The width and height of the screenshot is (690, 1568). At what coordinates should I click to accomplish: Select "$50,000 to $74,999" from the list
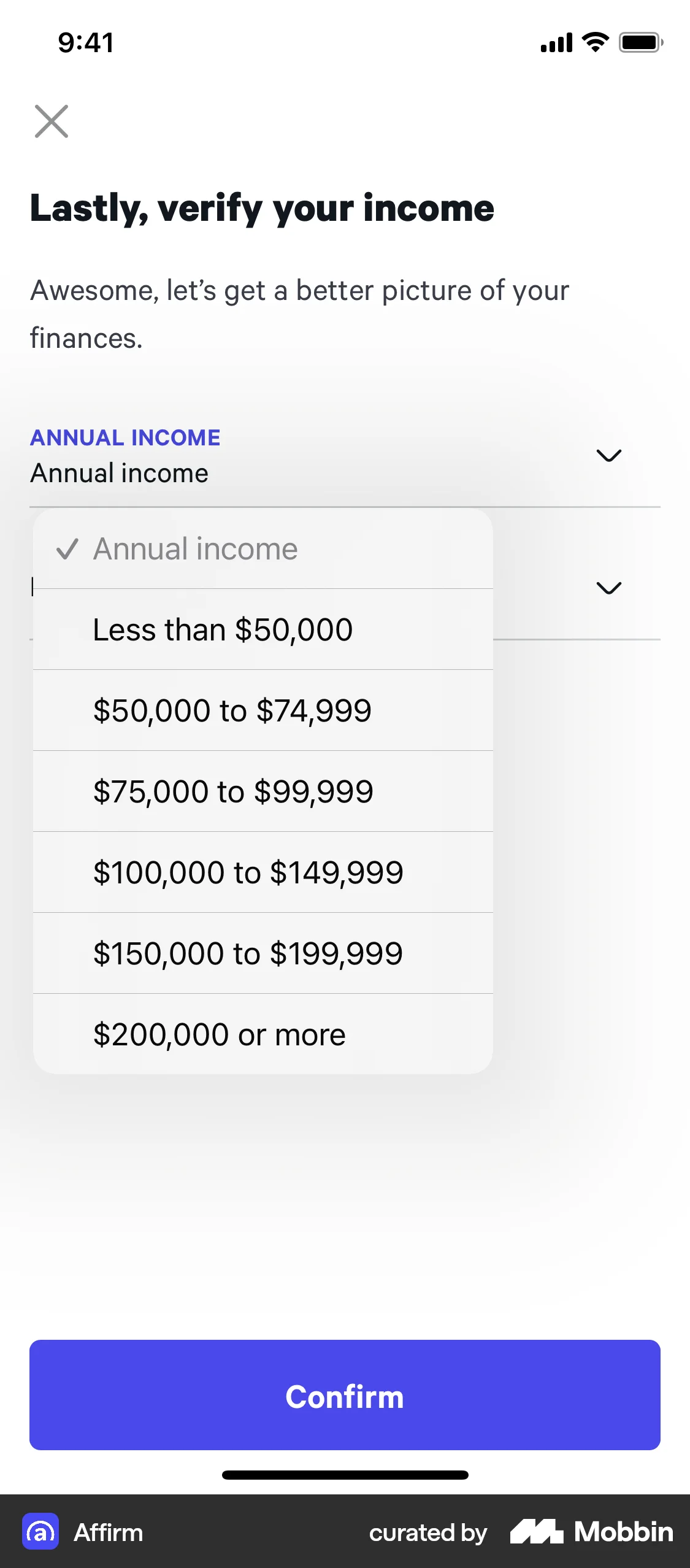click(x=232, y=710)
